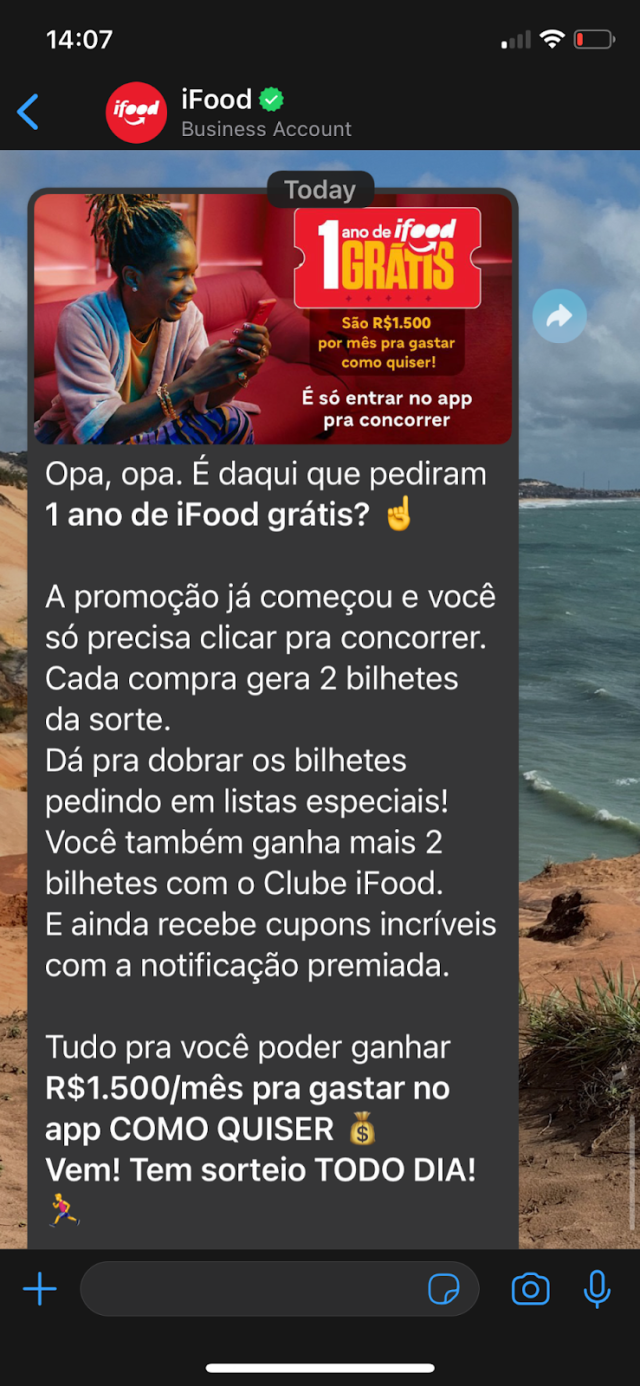640x1386 pixels.
Task: Open the 1 ano de iFood grátis image
Action: click(272, 317)
